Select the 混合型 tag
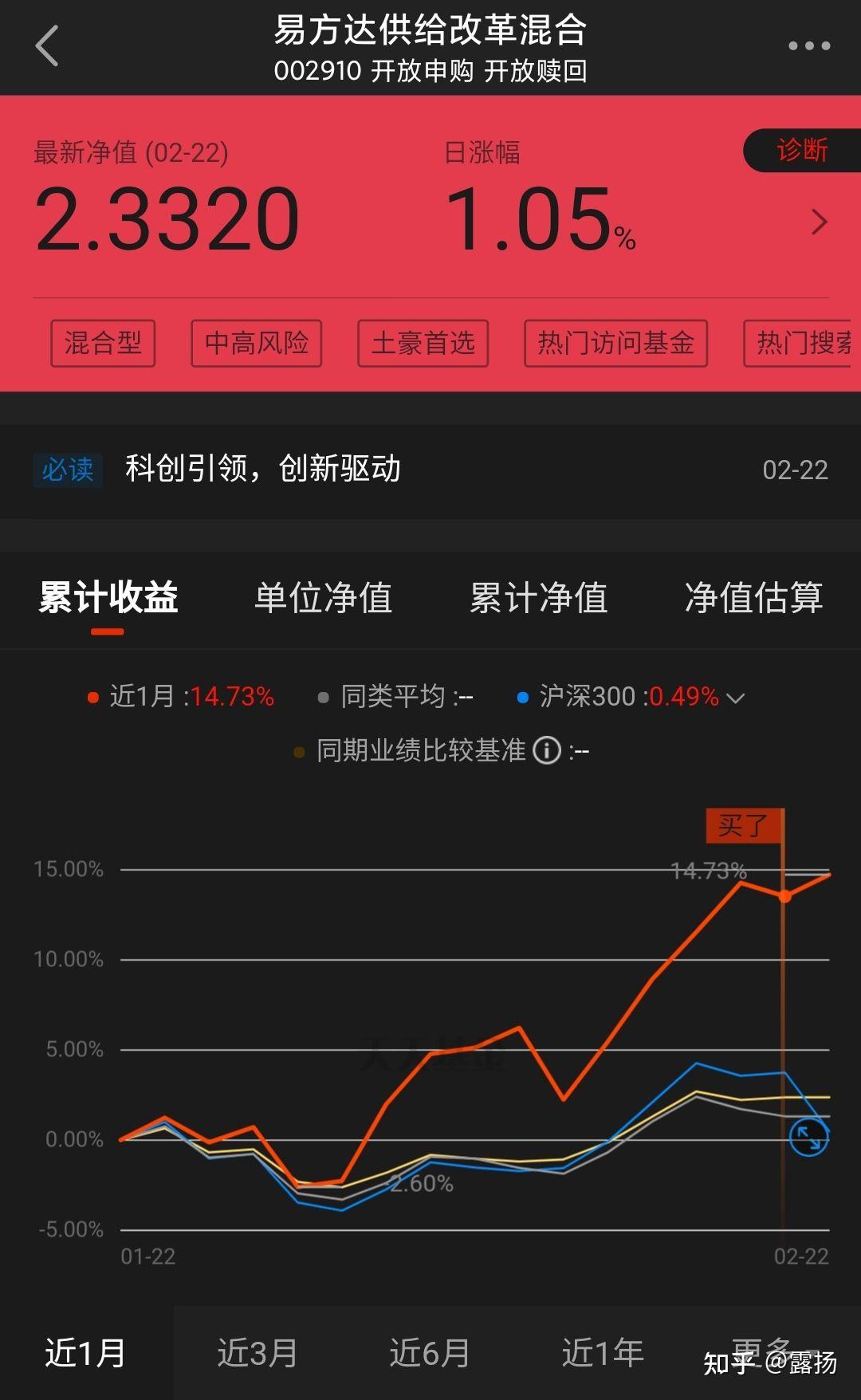The width and height of the screenshot is (861, 1400). [x=103, y=344]
